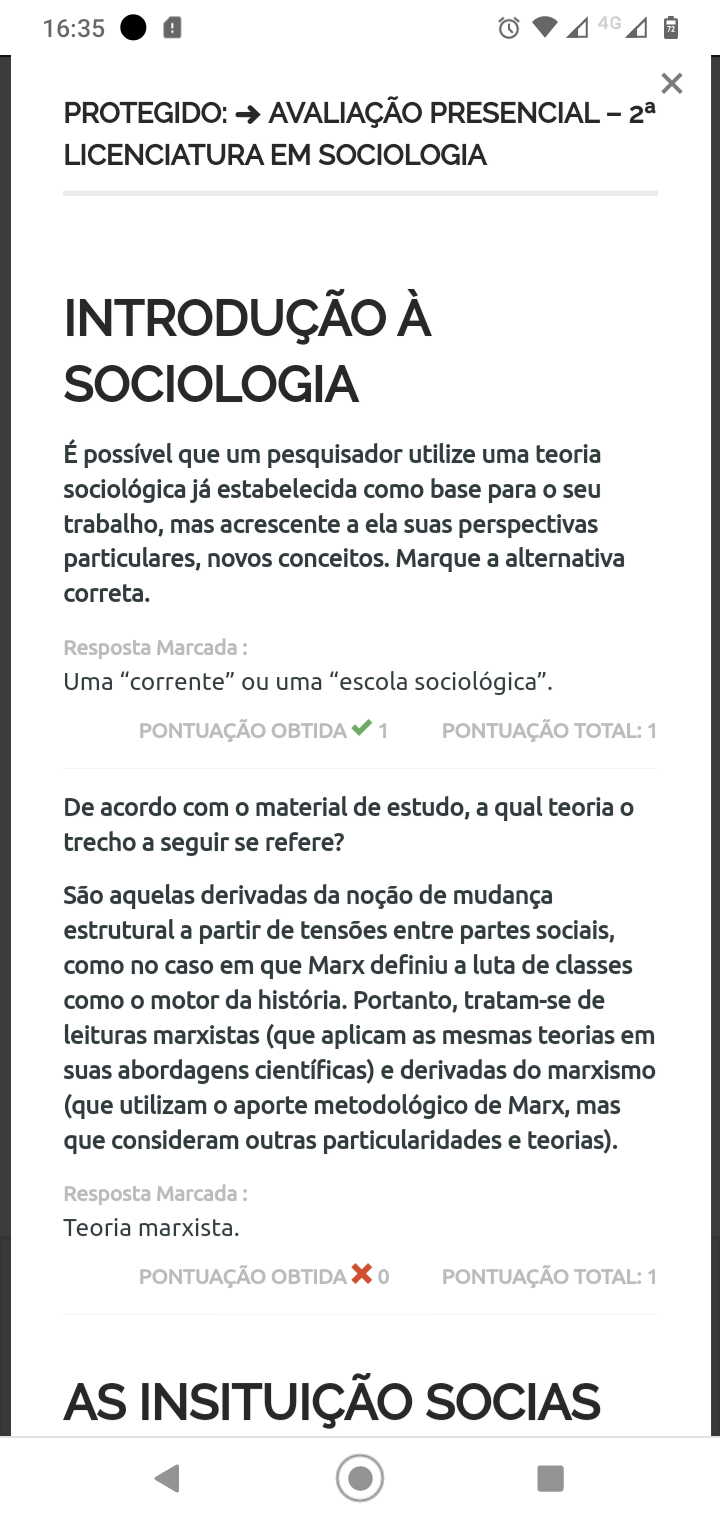Go back with the system back button
Image resolution: width=720 pixels, height=1520 pixels.
coord(168,1478)
